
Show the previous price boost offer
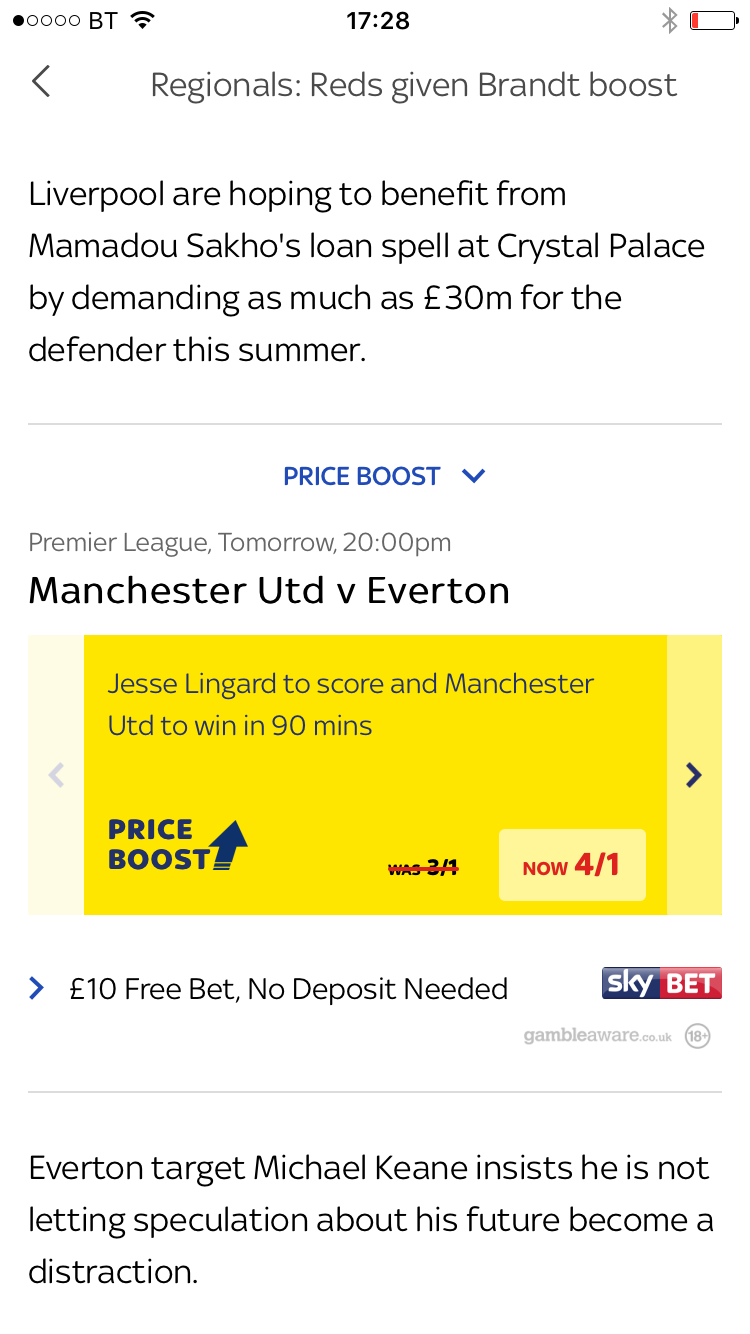[x=56, y=775]
